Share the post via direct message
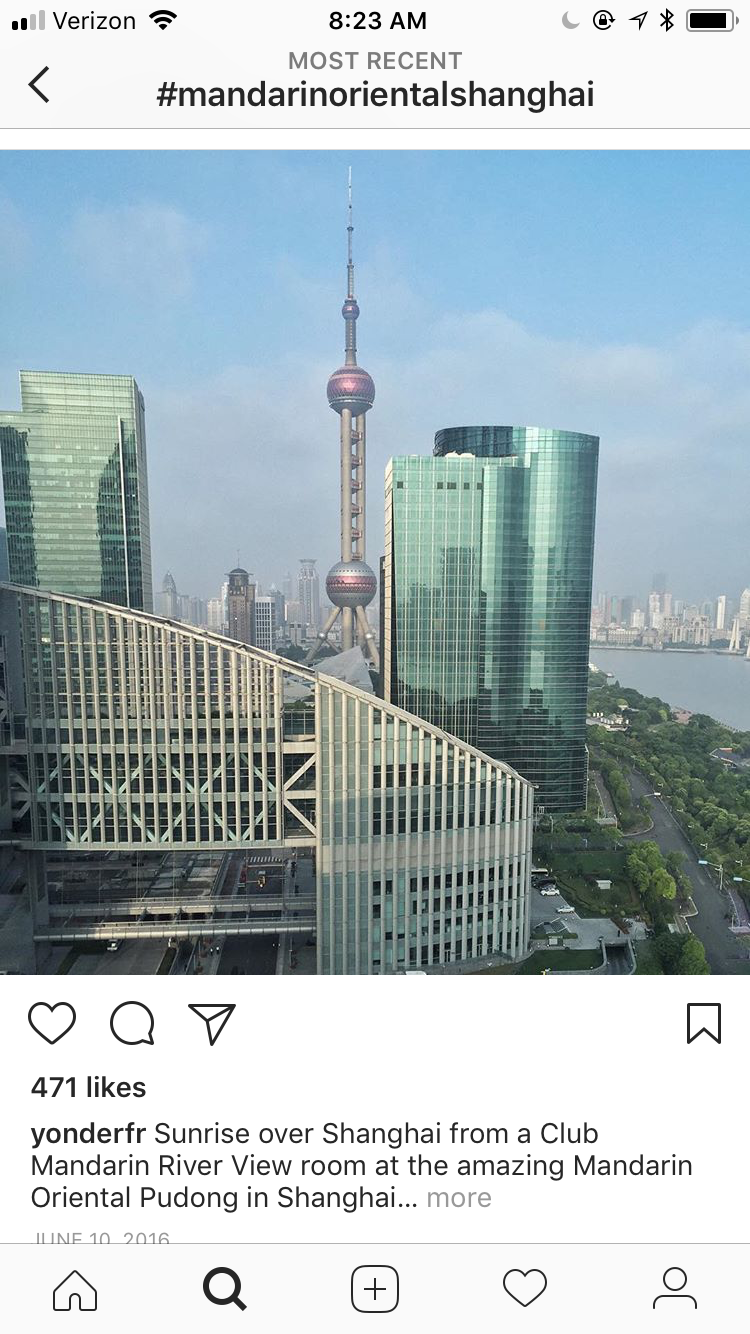Screen dimensions: 750x1334 pos(212,1024)
